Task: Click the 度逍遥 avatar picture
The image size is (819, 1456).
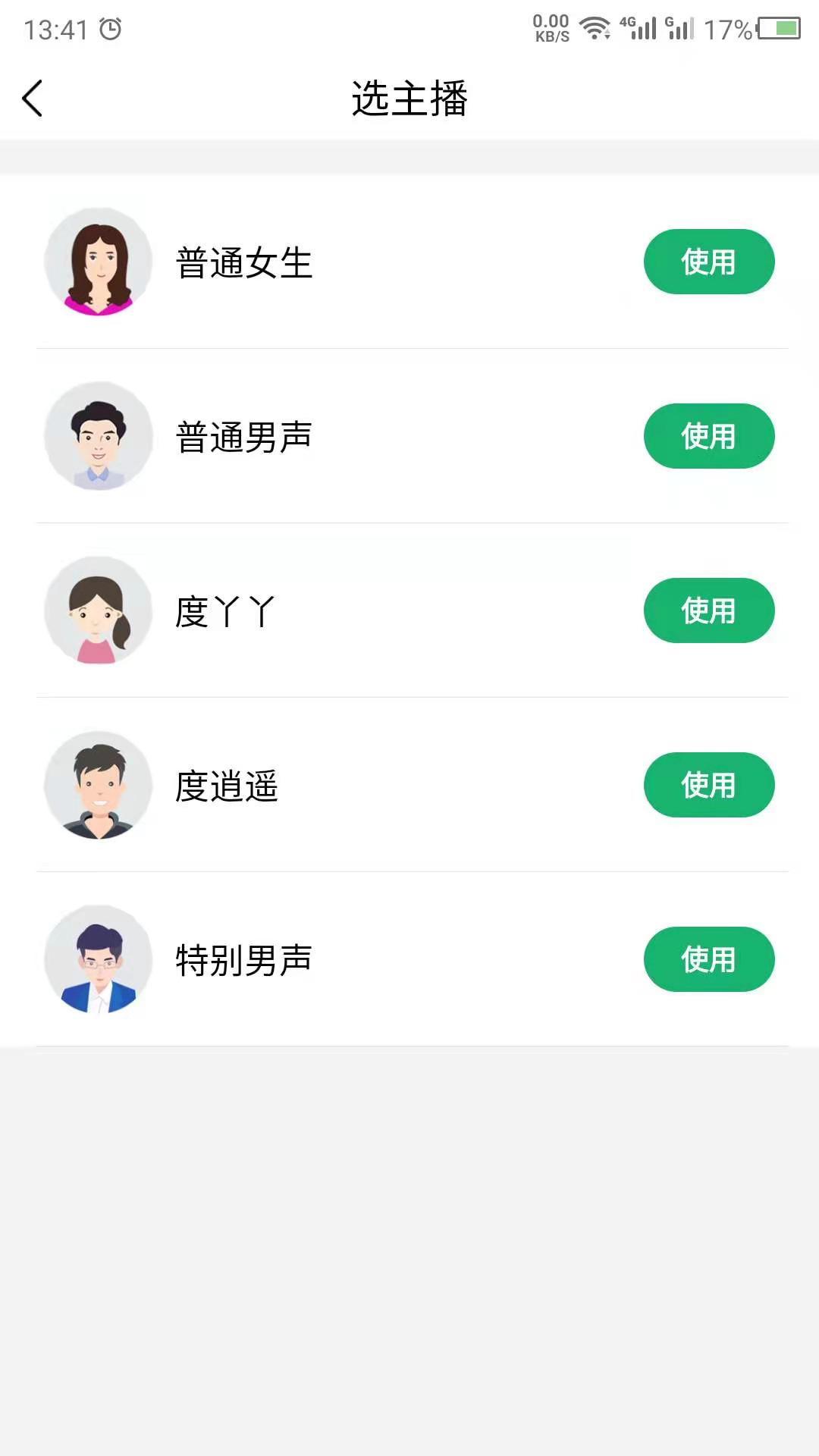Action: coord(98,786)
